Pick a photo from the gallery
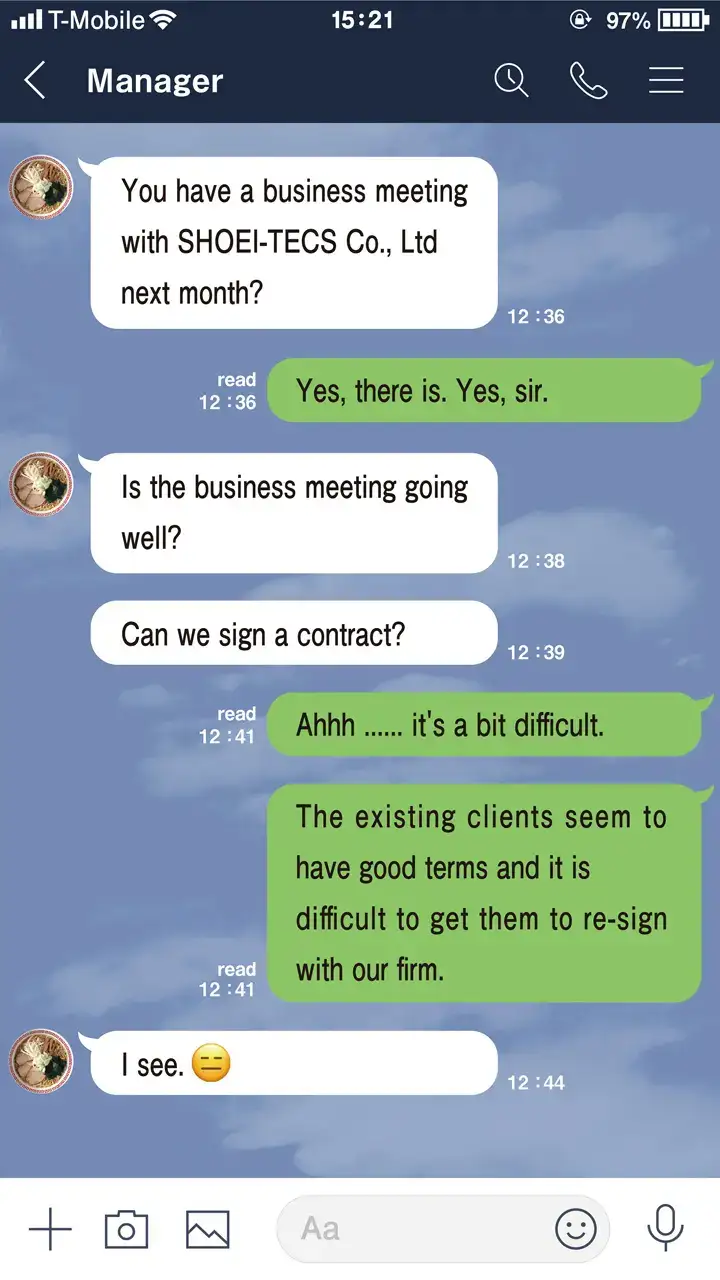The height and width of the screenshot is (1280, 720). pyautogui.click(x=207, y=1228)
